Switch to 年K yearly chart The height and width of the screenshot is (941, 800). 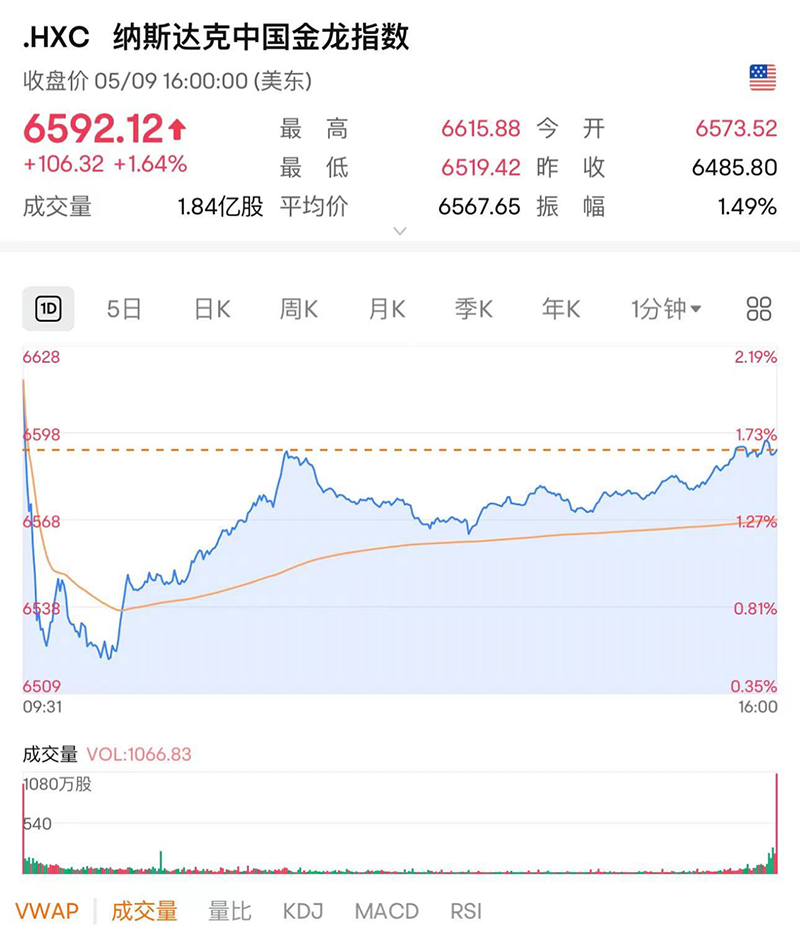click(x=561, y=310)
